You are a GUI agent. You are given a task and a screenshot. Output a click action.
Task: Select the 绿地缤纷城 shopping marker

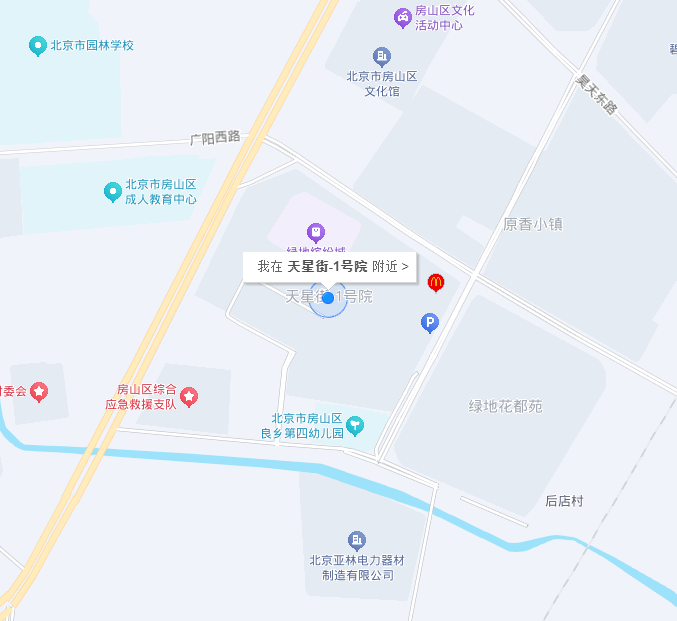click(x=316, y=233)
